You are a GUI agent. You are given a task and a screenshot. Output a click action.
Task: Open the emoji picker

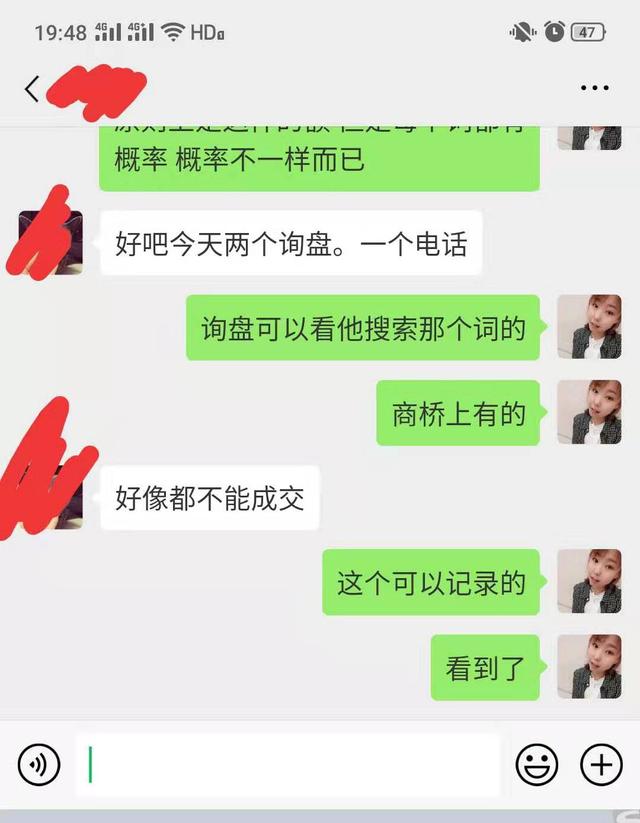536,766
